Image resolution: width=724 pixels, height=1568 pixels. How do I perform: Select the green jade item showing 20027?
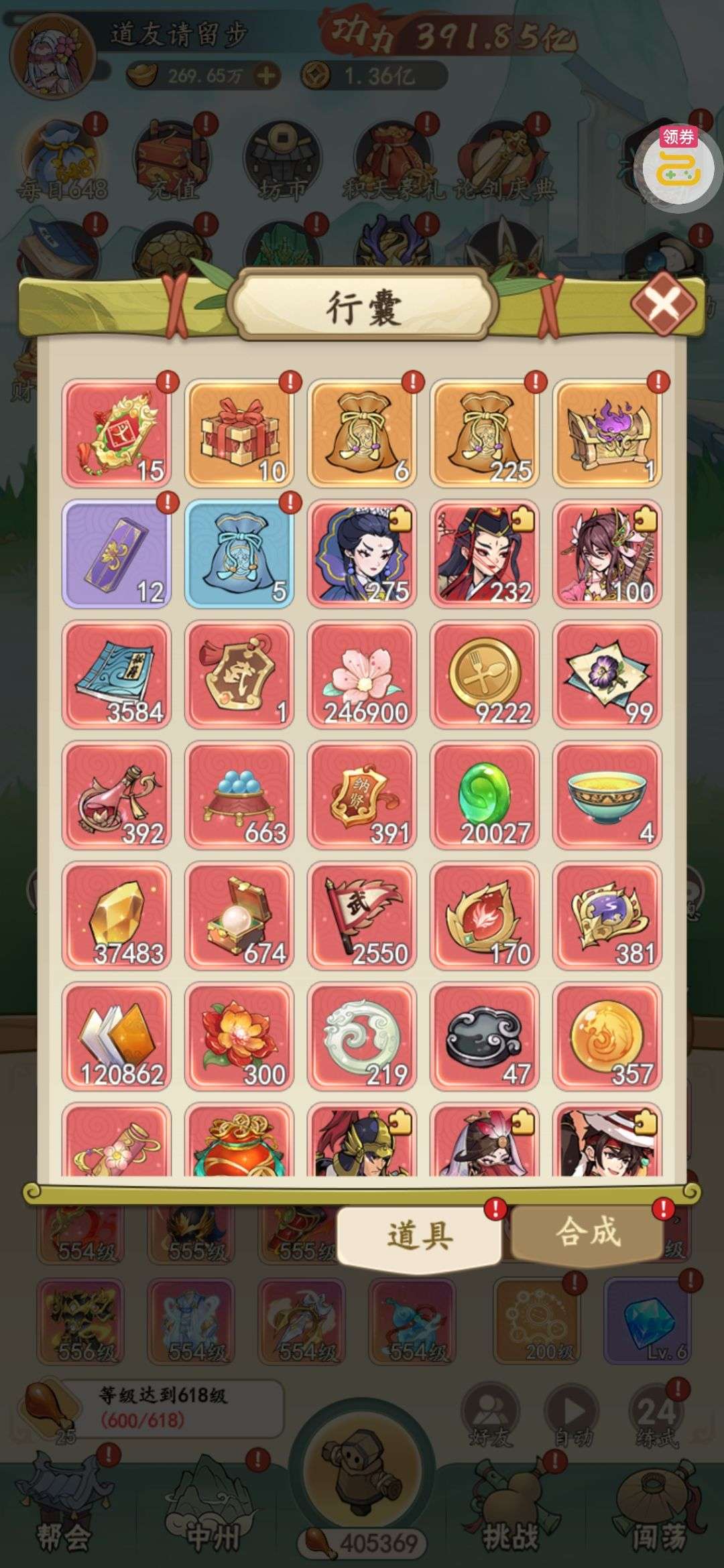485,795
